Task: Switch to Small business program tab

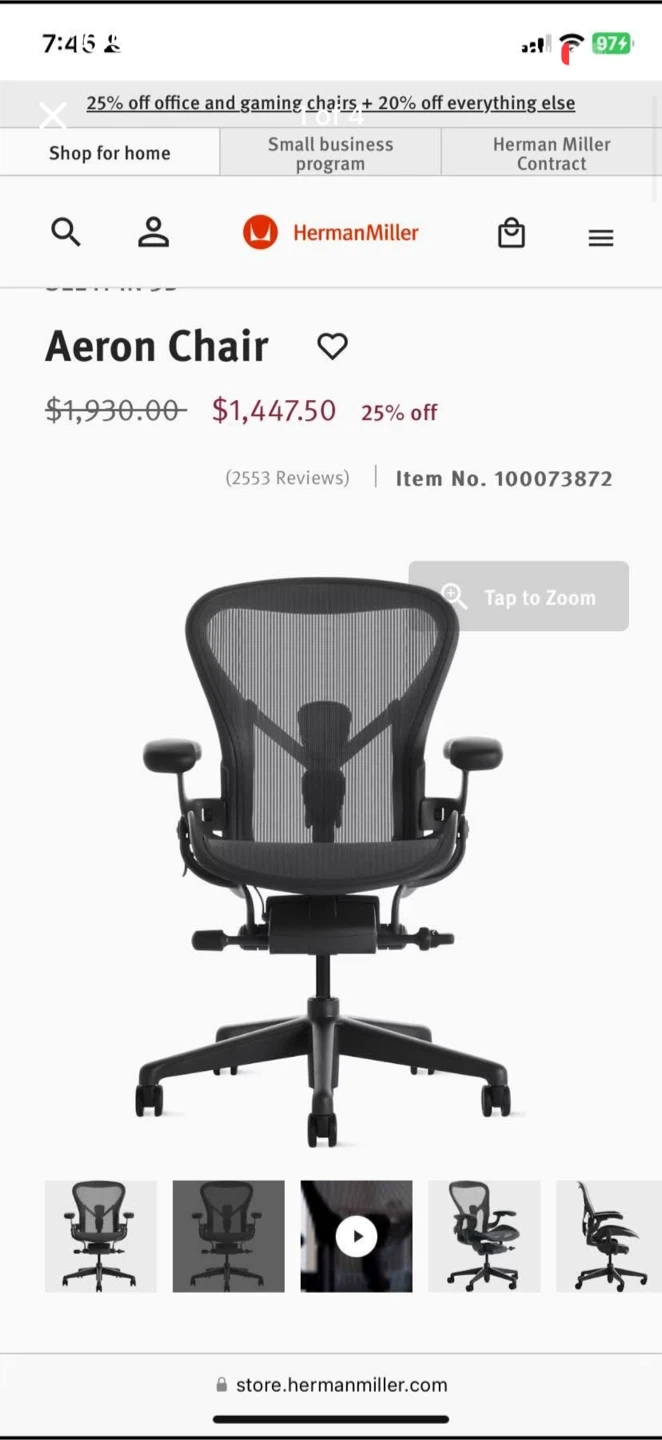Action: click(330, 153)
